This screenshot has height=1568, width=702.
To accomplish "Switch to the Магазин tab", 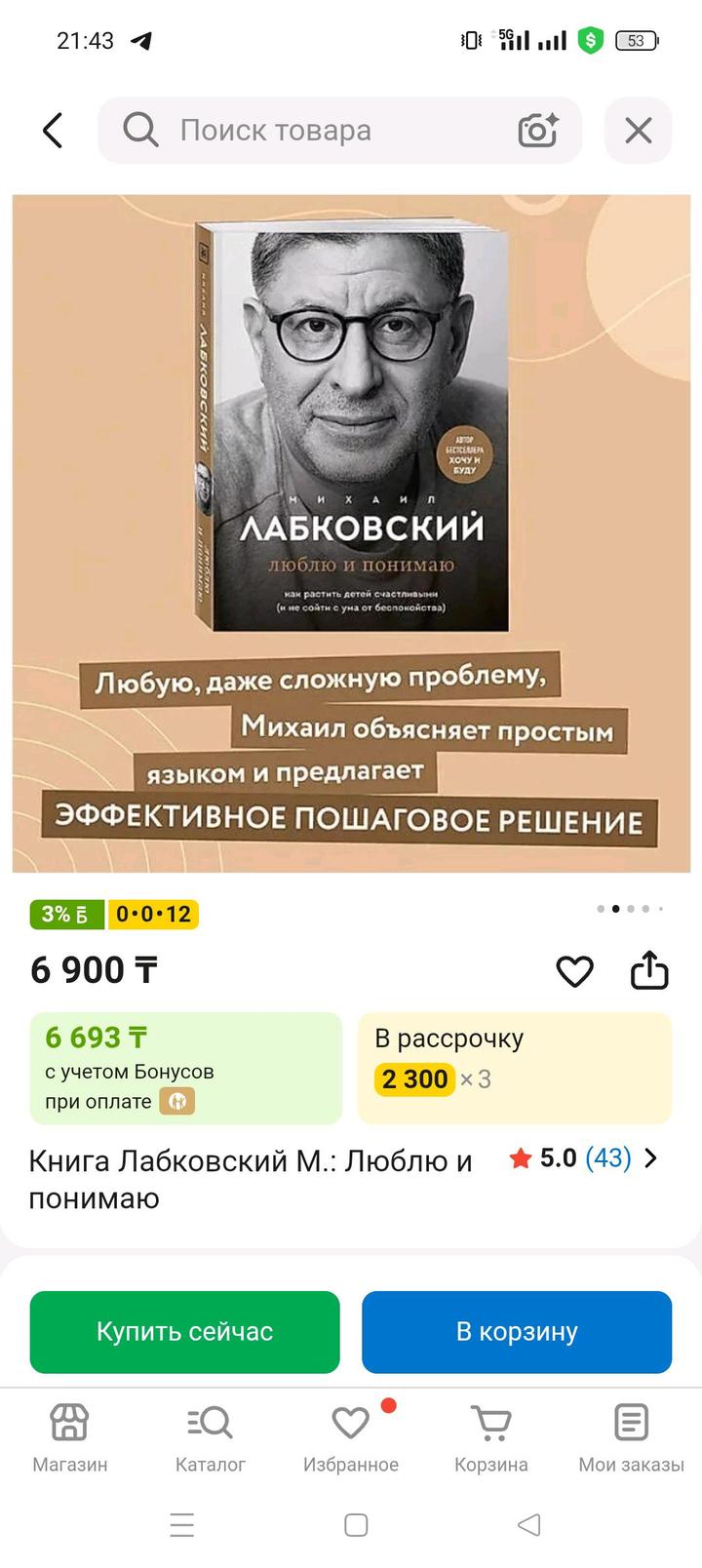I will [69, 1438].
